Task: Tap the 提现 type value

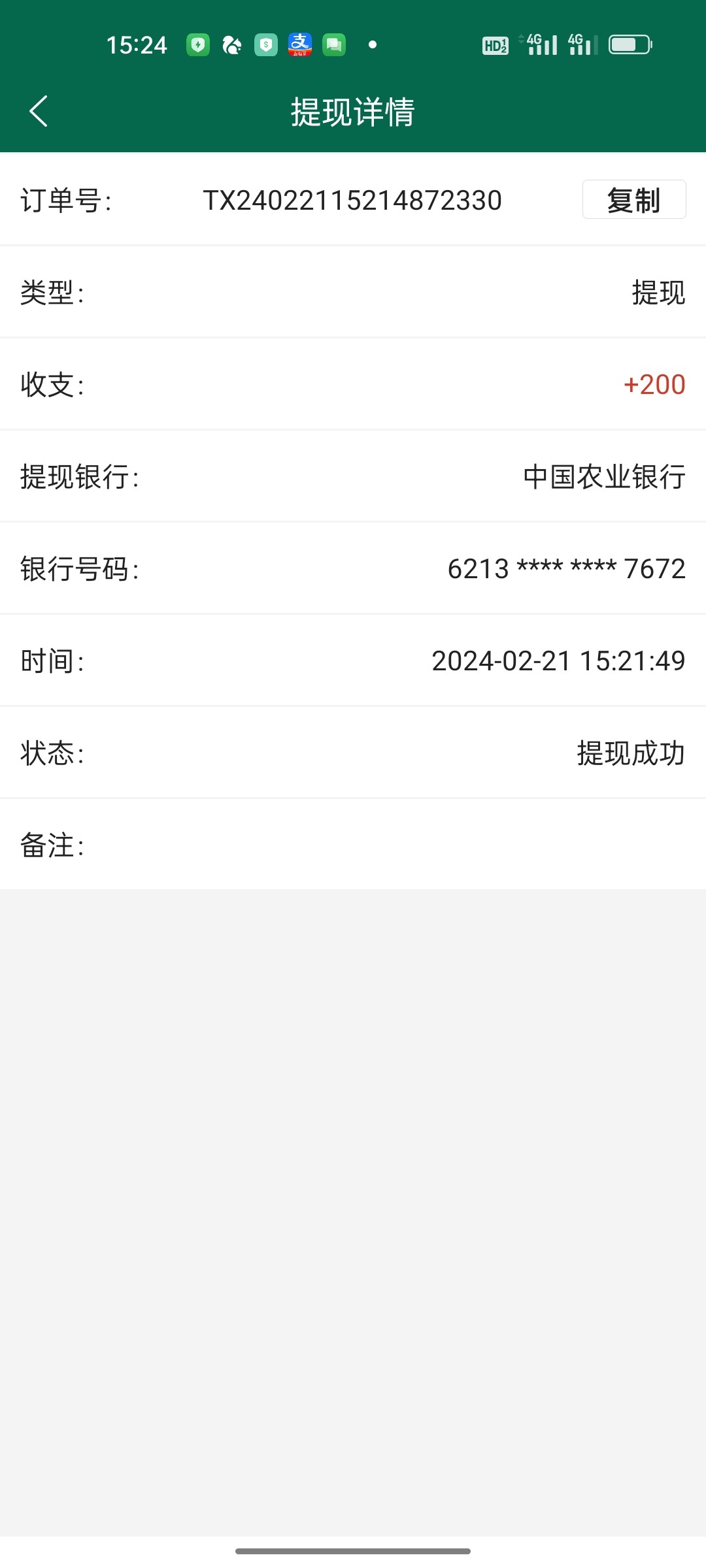Action: (x=657, y=293)
